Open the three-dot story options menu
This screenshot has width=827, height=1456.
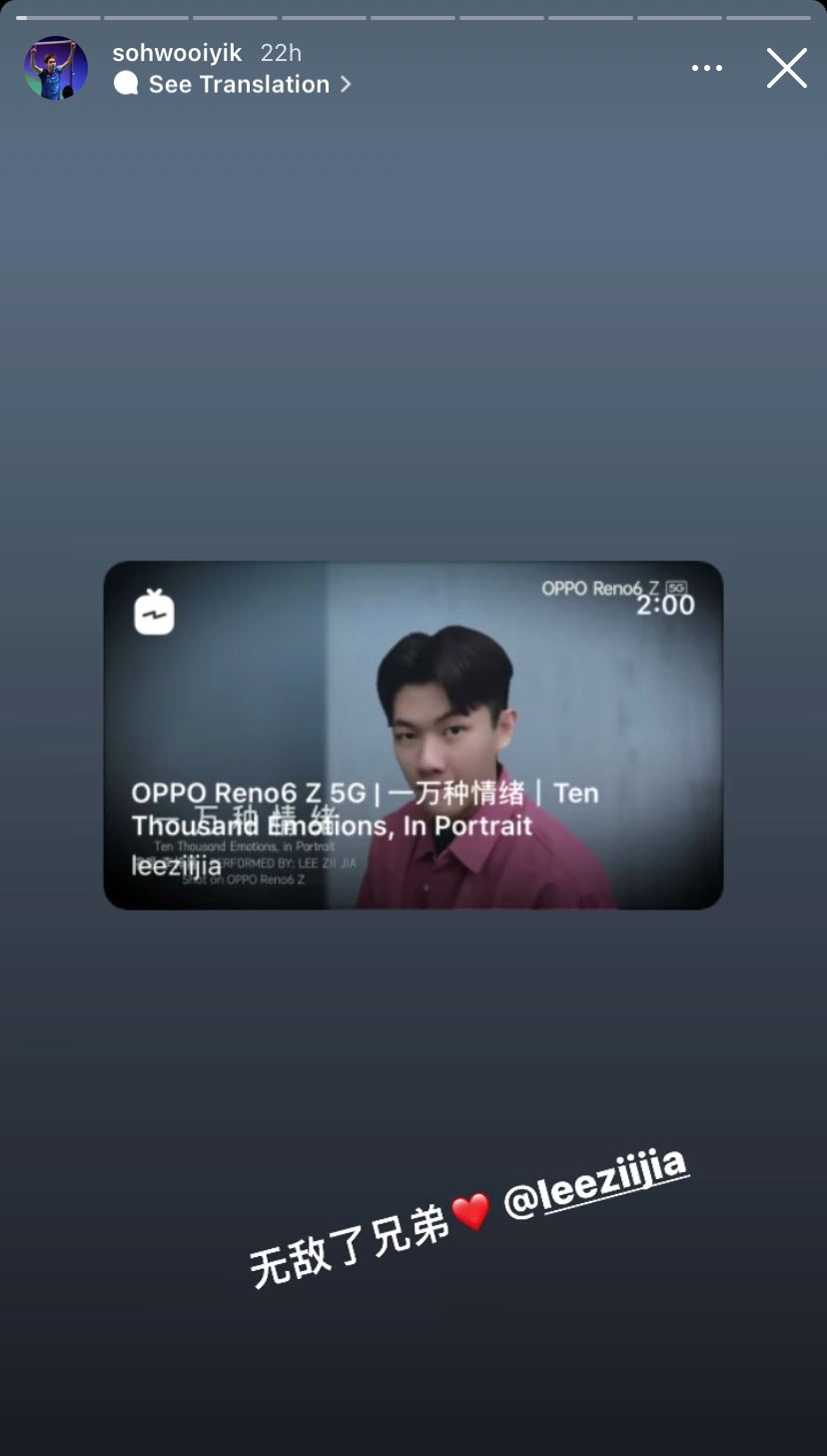pos(706,68)
